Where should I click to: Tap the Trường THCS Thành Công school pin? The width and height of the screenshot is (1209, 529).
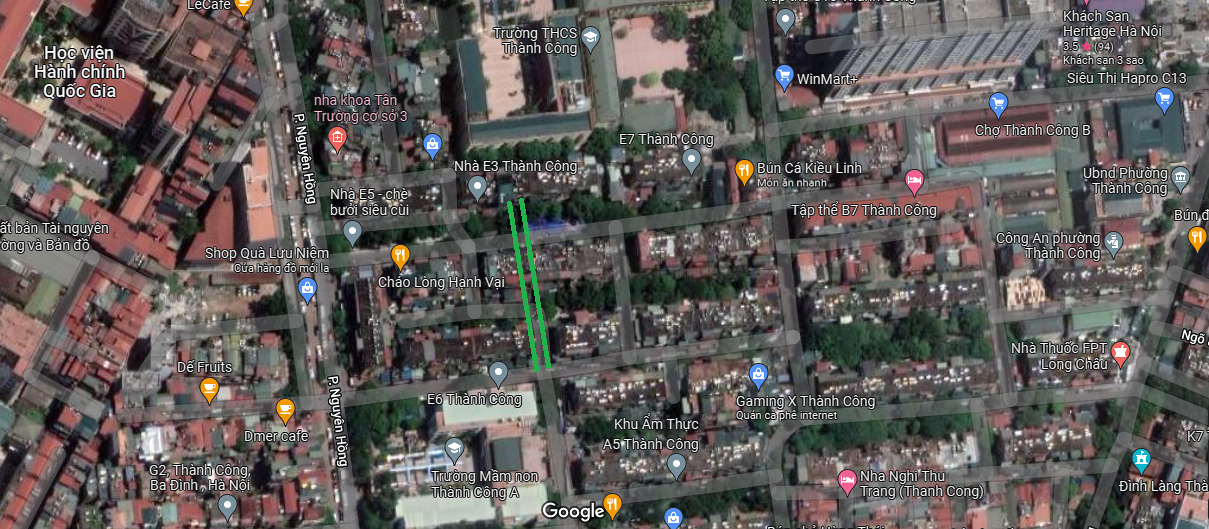pyautogui.click(x=590, y=38)
